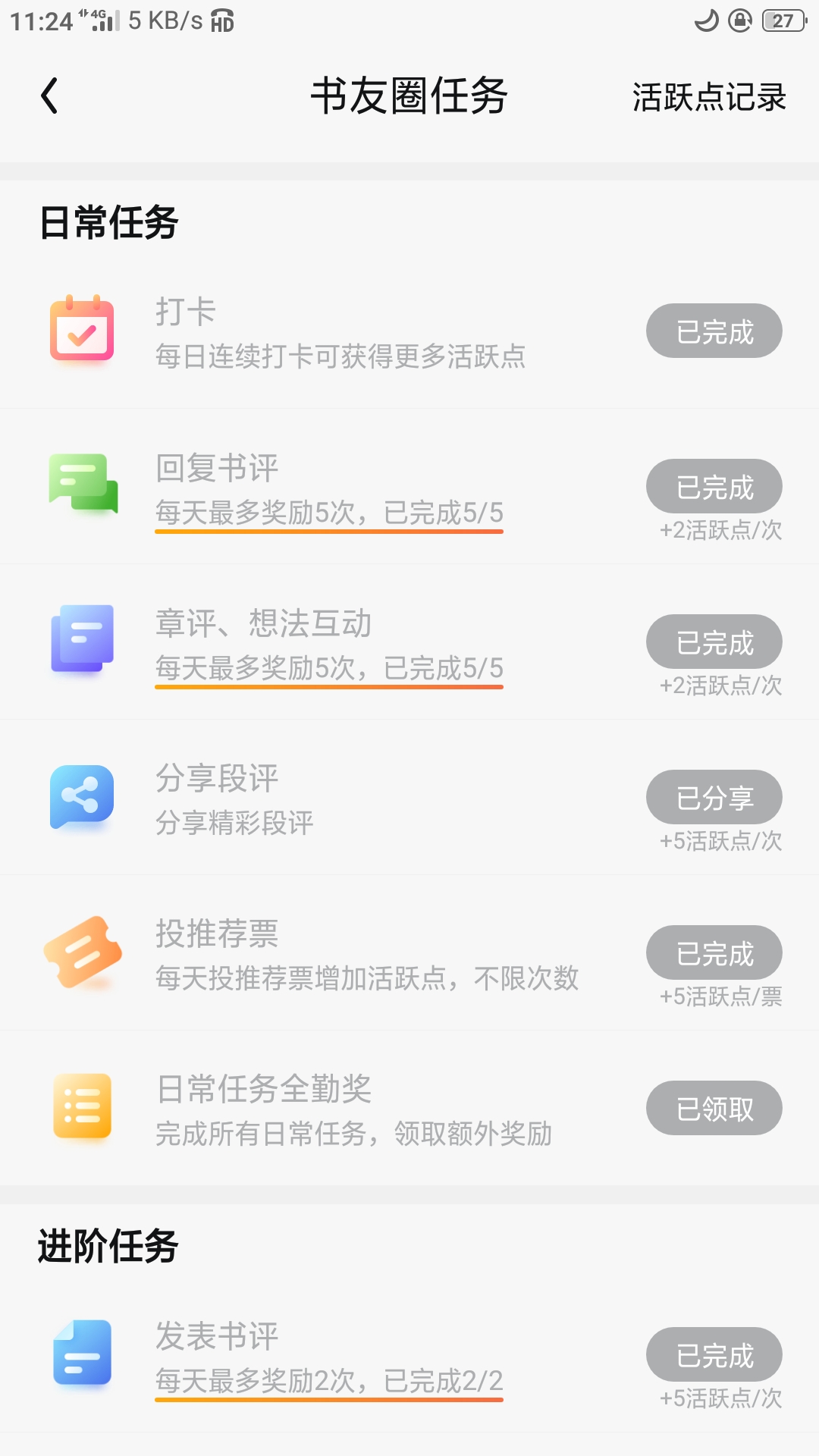Tap 已完成 button for 打卡
The height and width of the screenshot is (1456, 819).
[714, 331]
